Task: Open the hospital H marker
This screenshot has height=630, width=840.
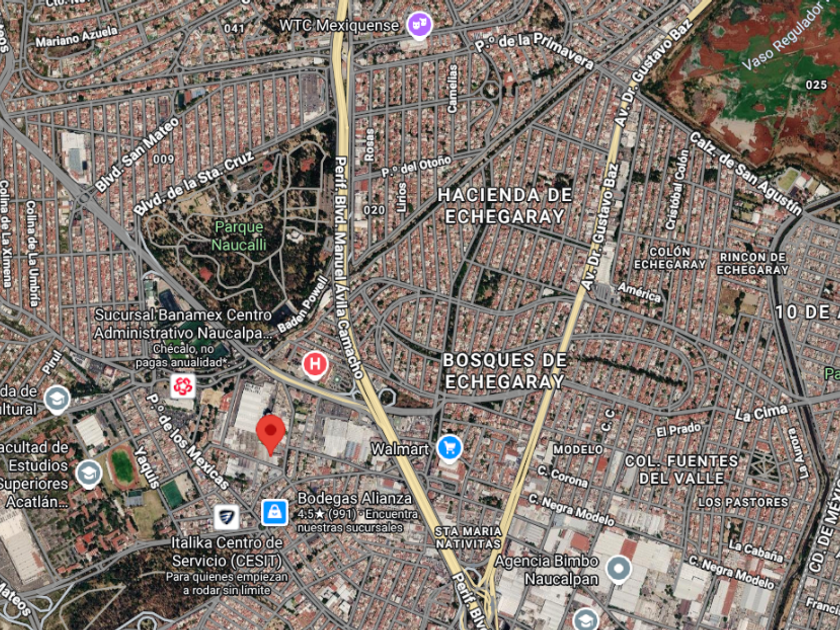Action: [x=315, y=365]
